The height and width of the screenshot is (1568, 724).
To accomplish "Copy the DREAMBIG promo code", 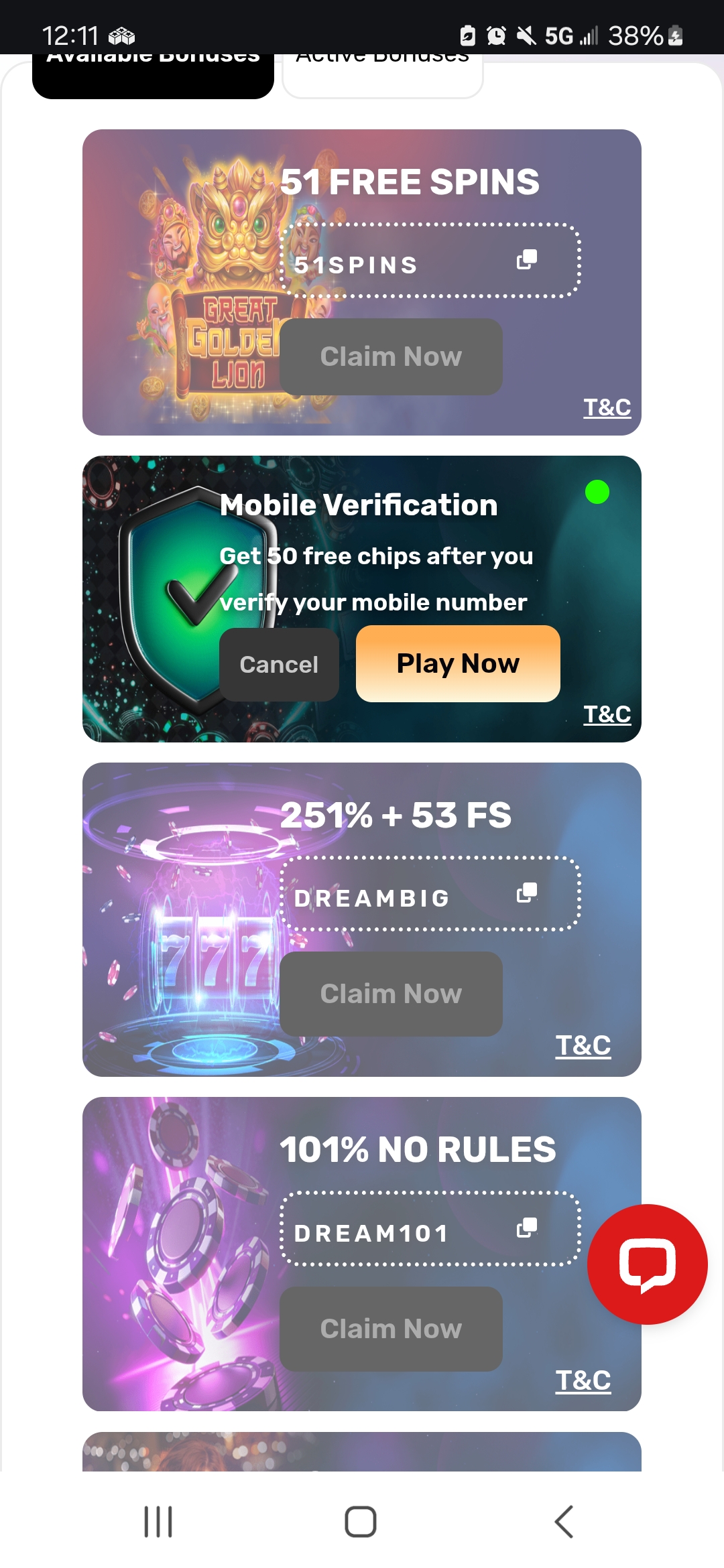I will (x=527, y=891).
